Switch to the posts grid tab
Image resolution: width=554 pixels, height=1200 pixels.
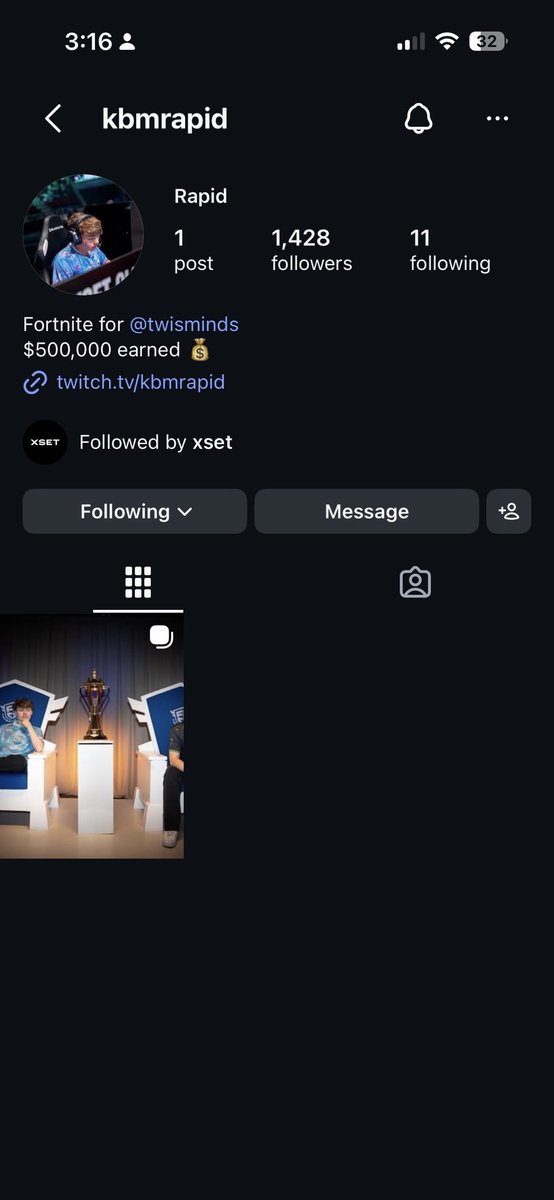[x=138, y=582]
